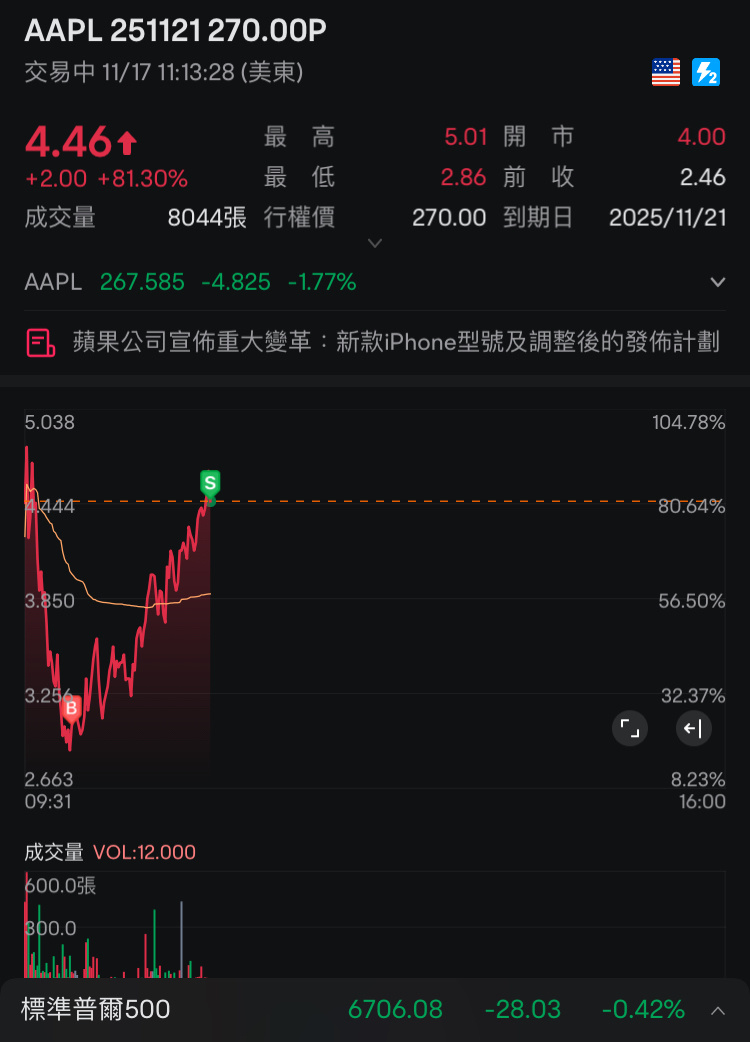
Task: Open the chart in fullscreen
Action: pos(629,728)
